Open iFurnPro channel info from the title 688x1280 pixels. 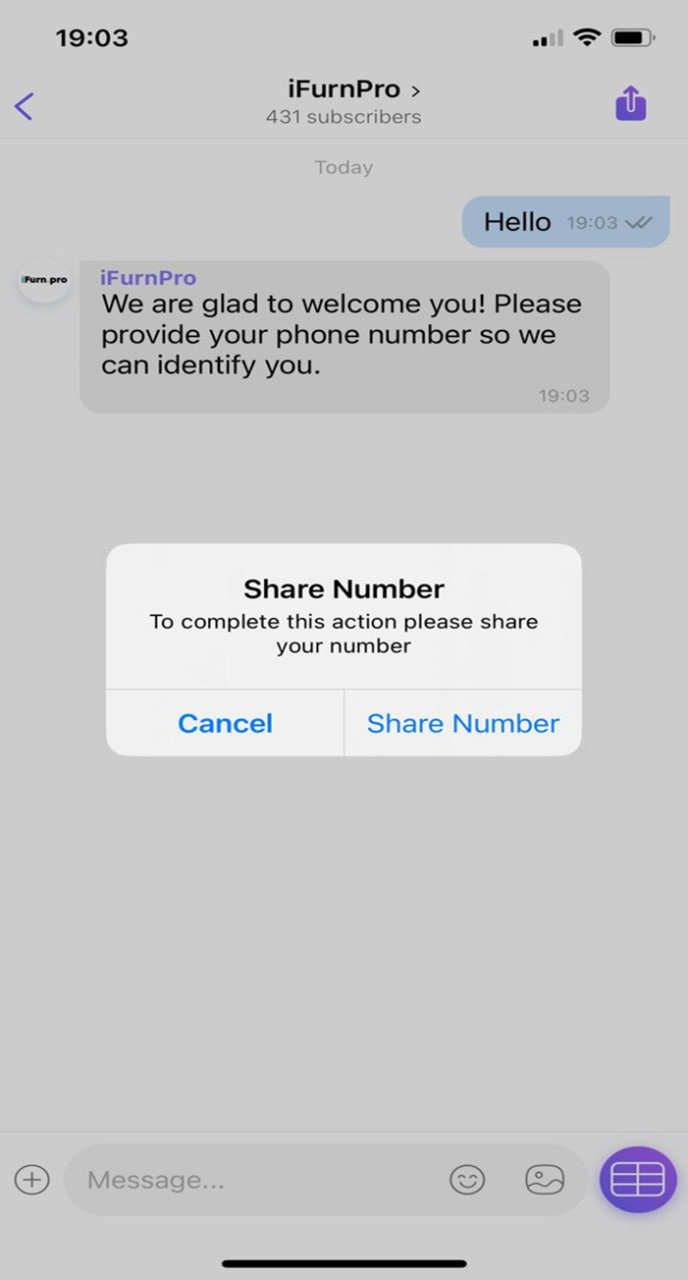click(343, 91)
